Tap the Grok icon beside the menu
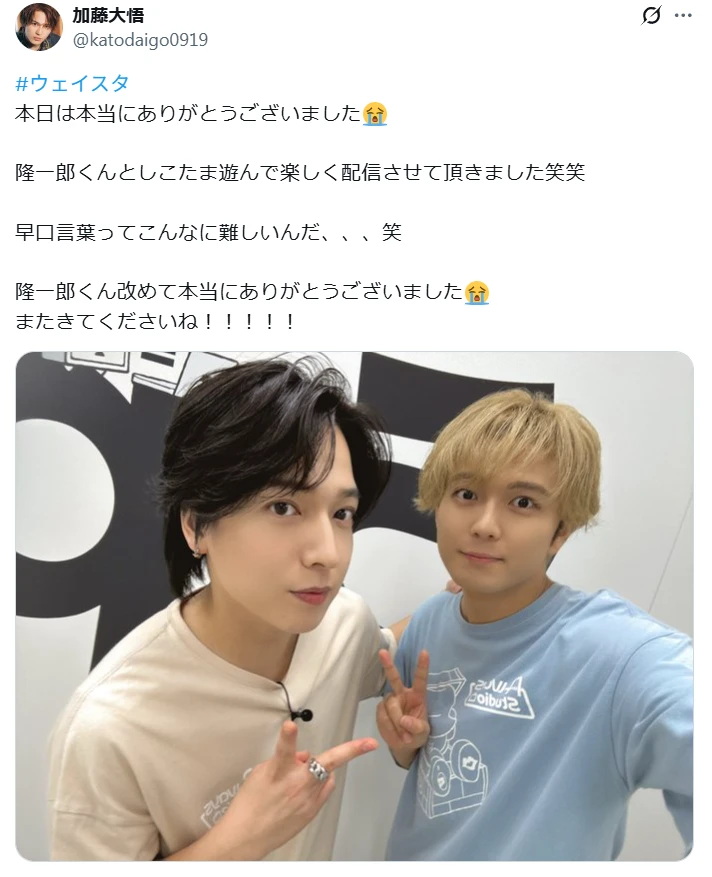This screenshot has width=712, height=877. coord(650,16)
